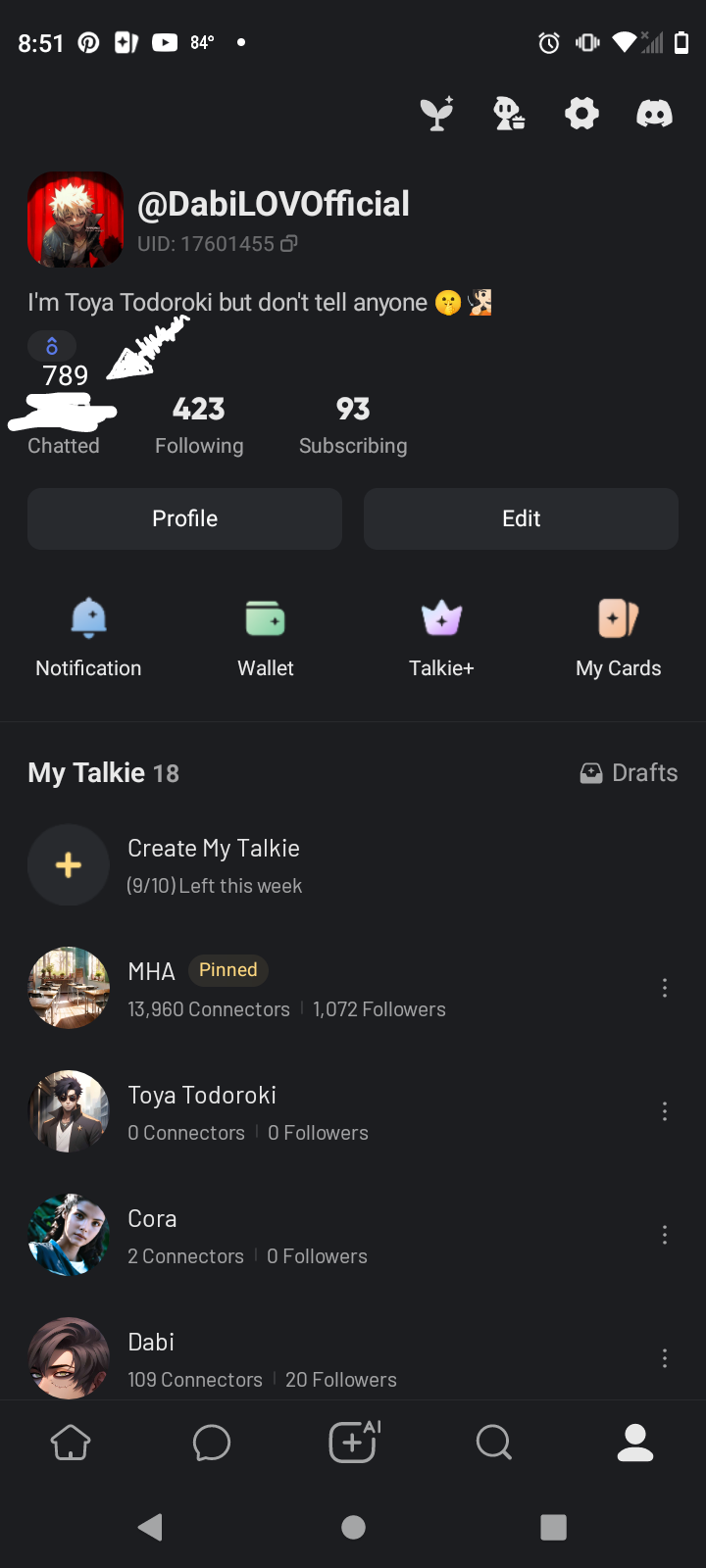Go to the home tab
This screenshot has width=706, height=1568.
coord(71,1443)
